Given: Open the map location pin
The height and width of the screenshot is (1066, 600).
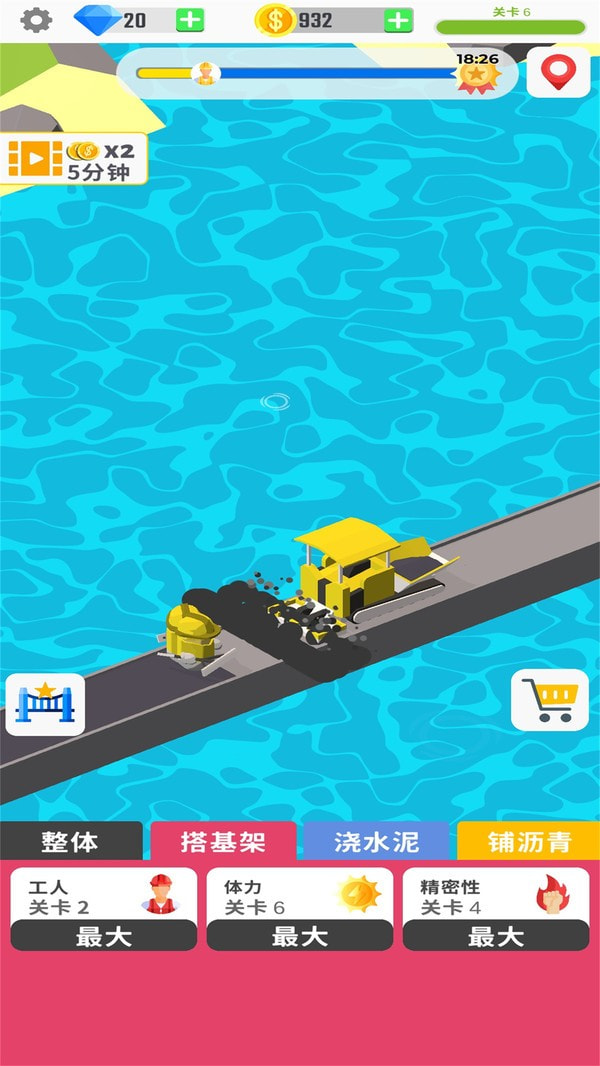Looking at the screenshot, I should tap(558, 72).
